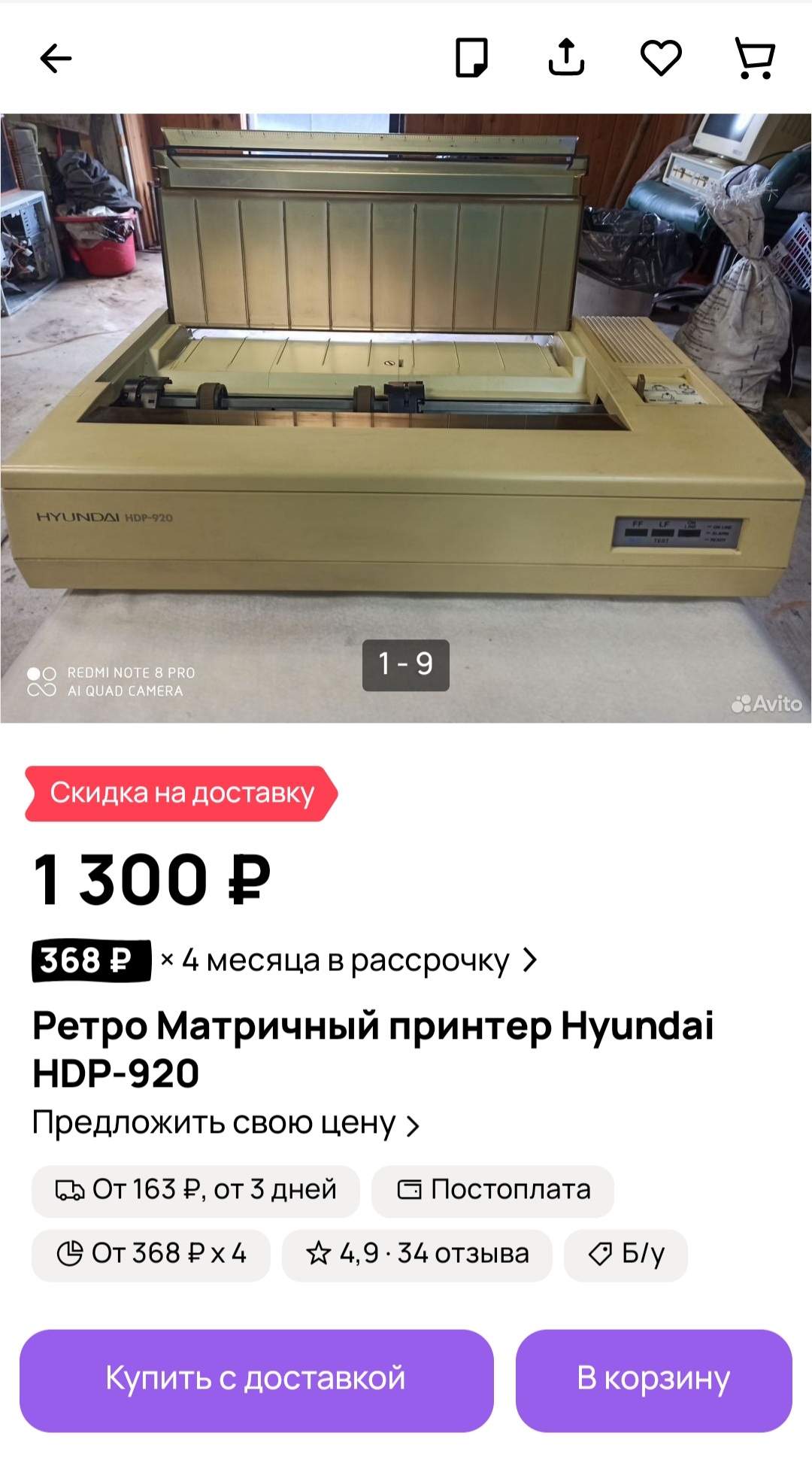812x1469 pixels.
Task: Open delivery chip От 163 ₽, от 3 дней
Action: (195, 1190)
